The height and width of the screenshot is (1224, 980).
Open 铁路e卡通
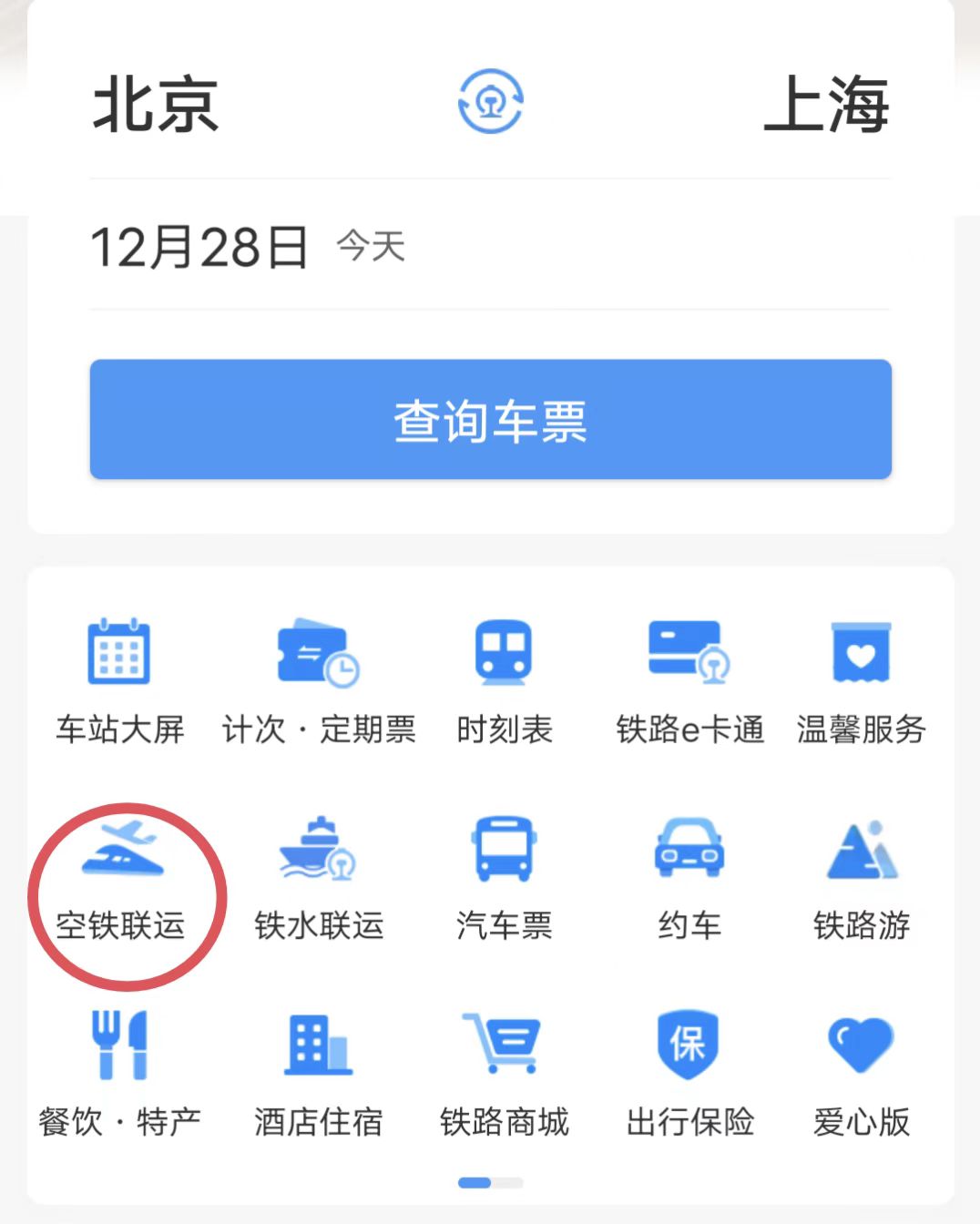point(689,679)
